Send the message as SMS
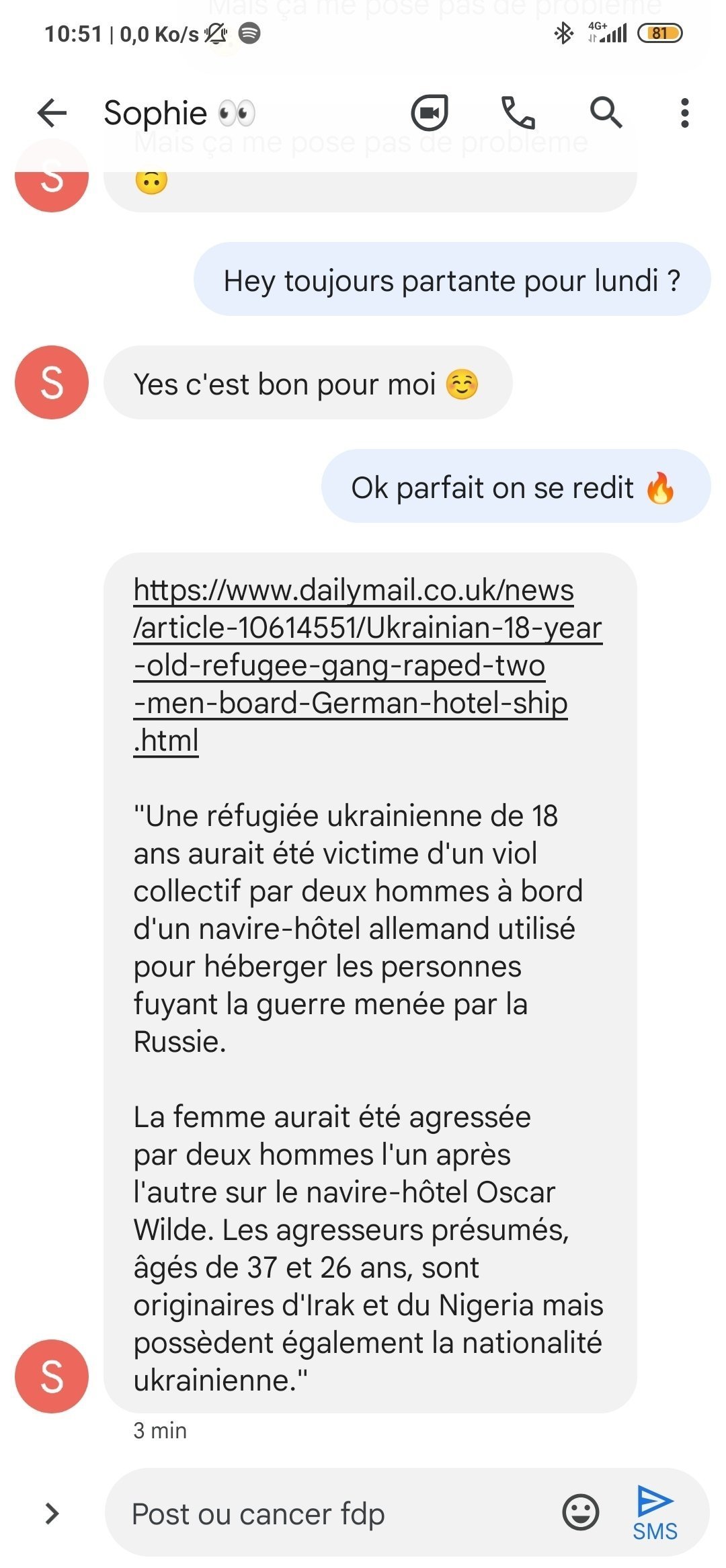 click(x=654, y=1512)
